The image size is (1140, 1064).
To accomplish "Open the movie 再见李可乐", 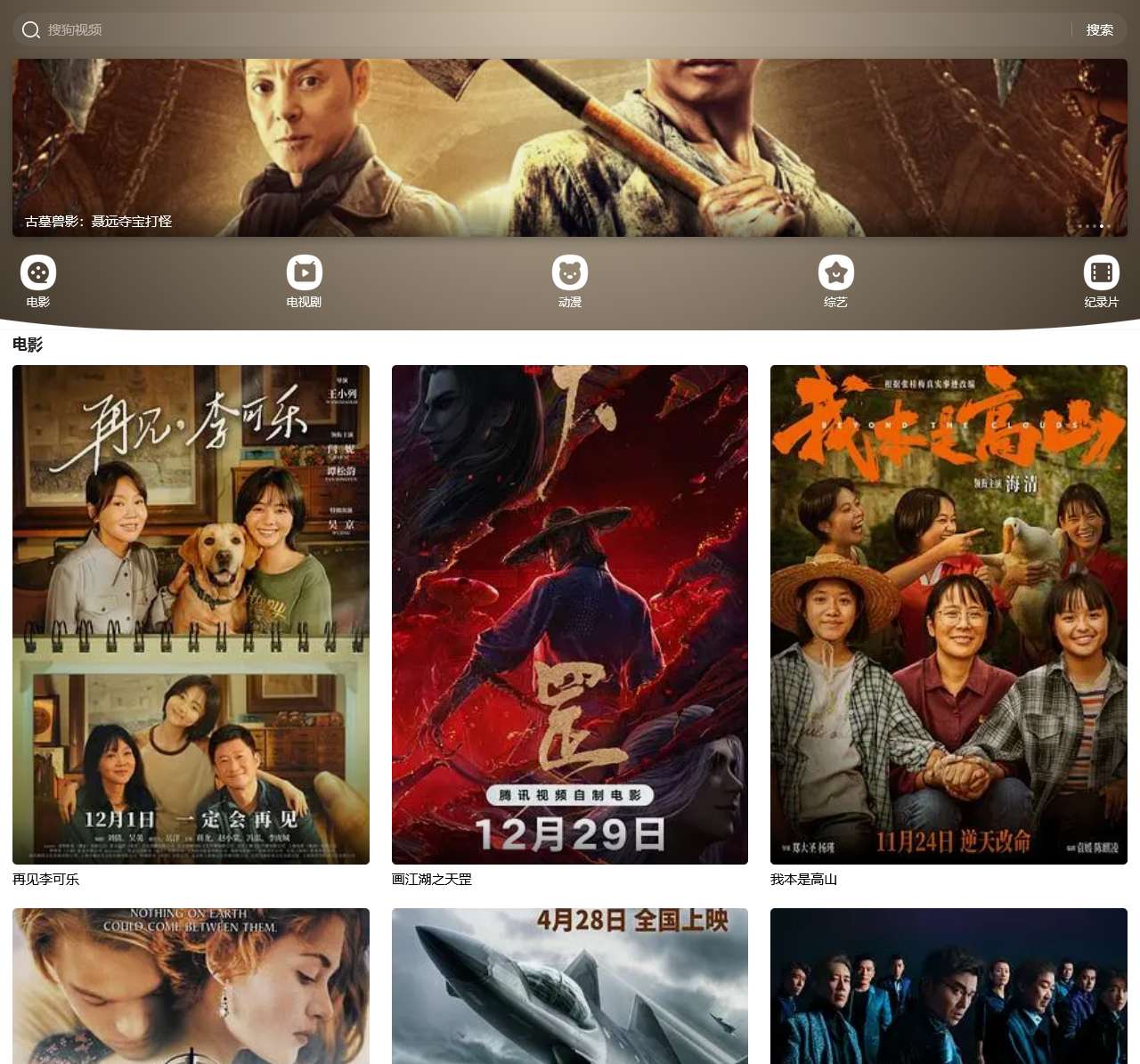I will [191, 614].
